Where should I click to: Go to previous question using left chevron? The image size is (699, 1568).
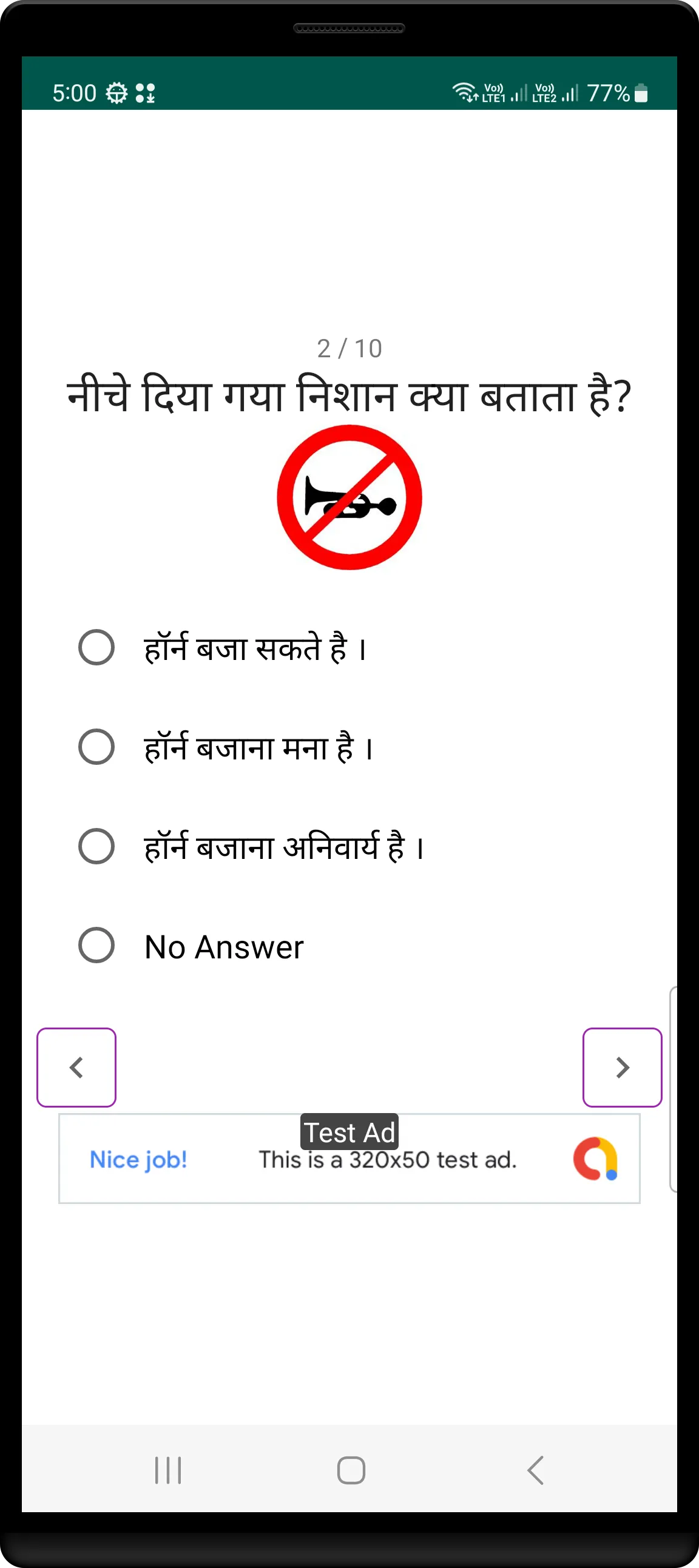[x=76, y=1066]
